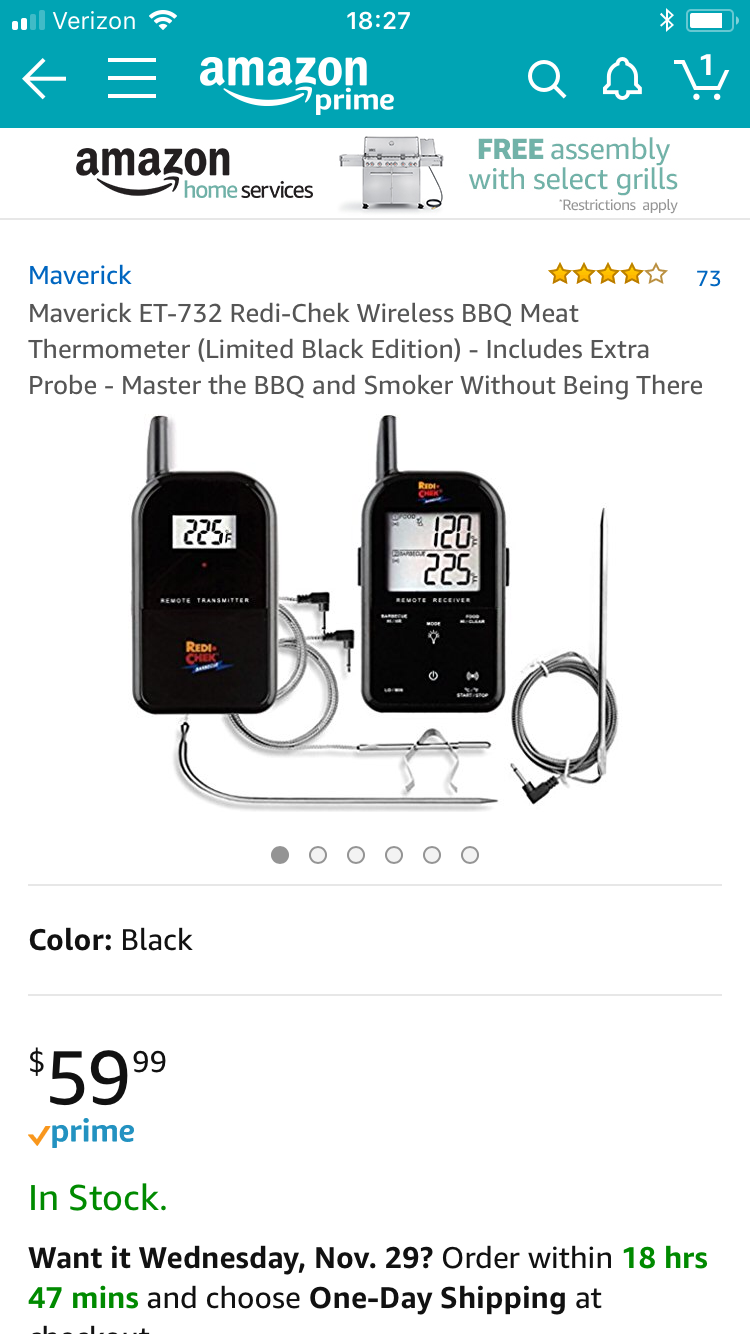The width and height of the screenshot is (750, 1334).
Task: Tap the Amazon Prime logo to go home
Action: tap(296, 83)
